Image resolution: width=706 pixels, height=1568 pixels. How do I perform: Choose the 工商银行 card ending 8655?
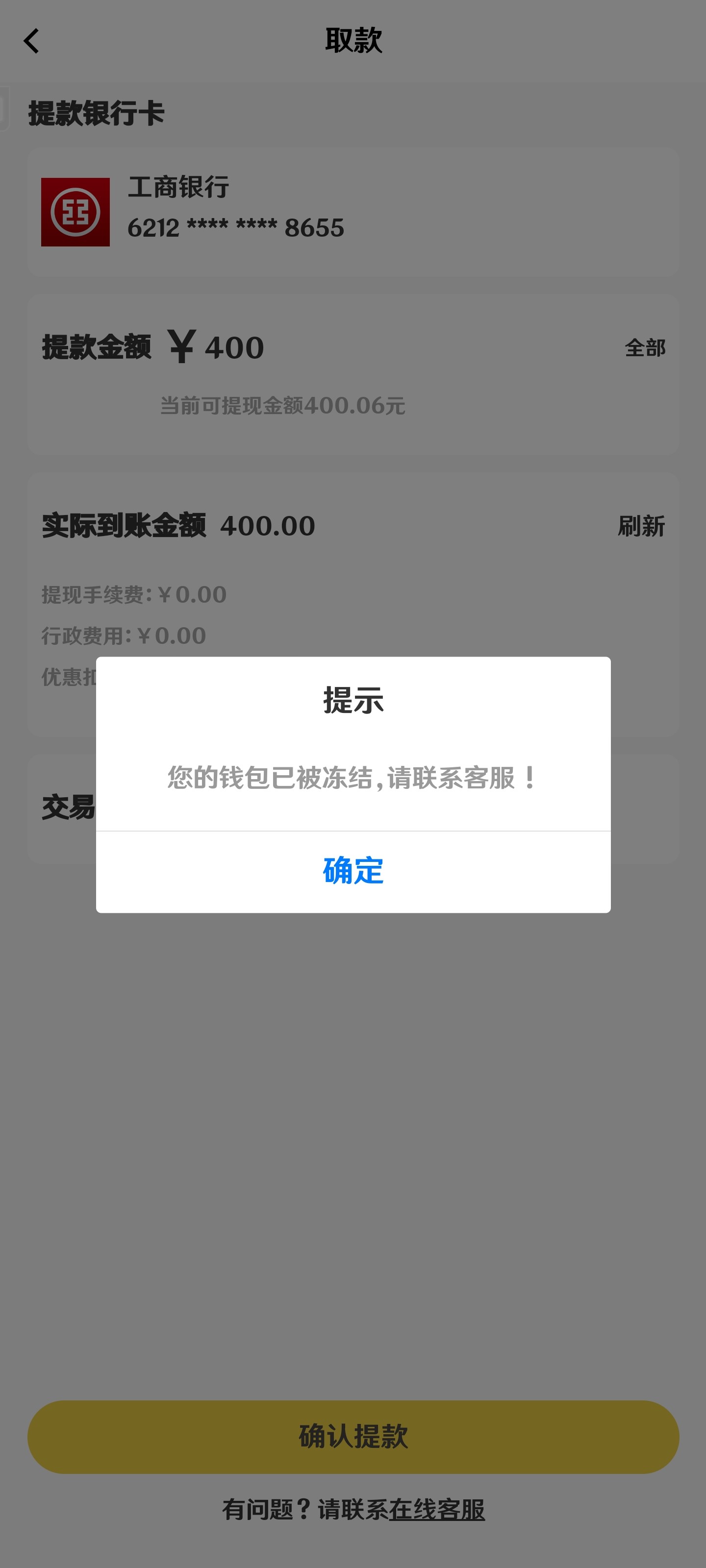353,212
